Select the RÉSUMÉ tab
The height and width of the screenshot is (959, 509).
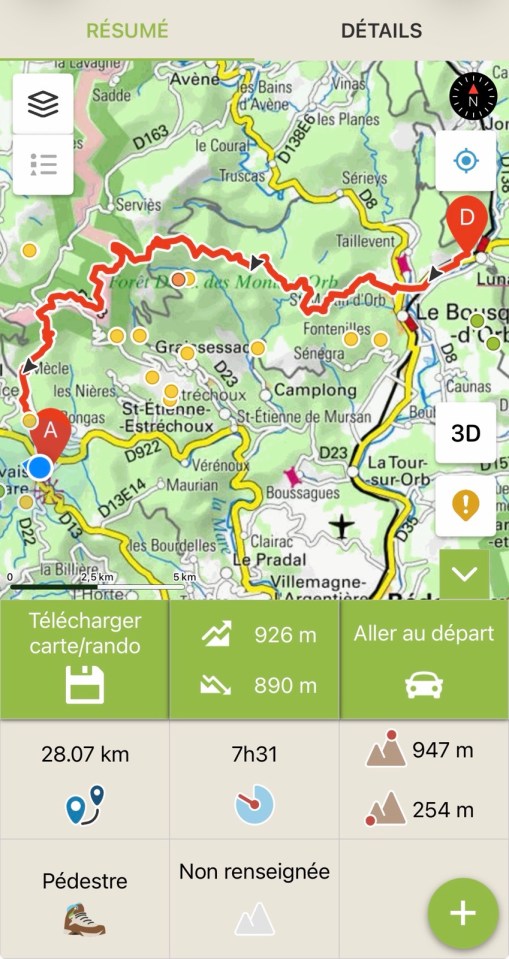[x=127, y=30]
